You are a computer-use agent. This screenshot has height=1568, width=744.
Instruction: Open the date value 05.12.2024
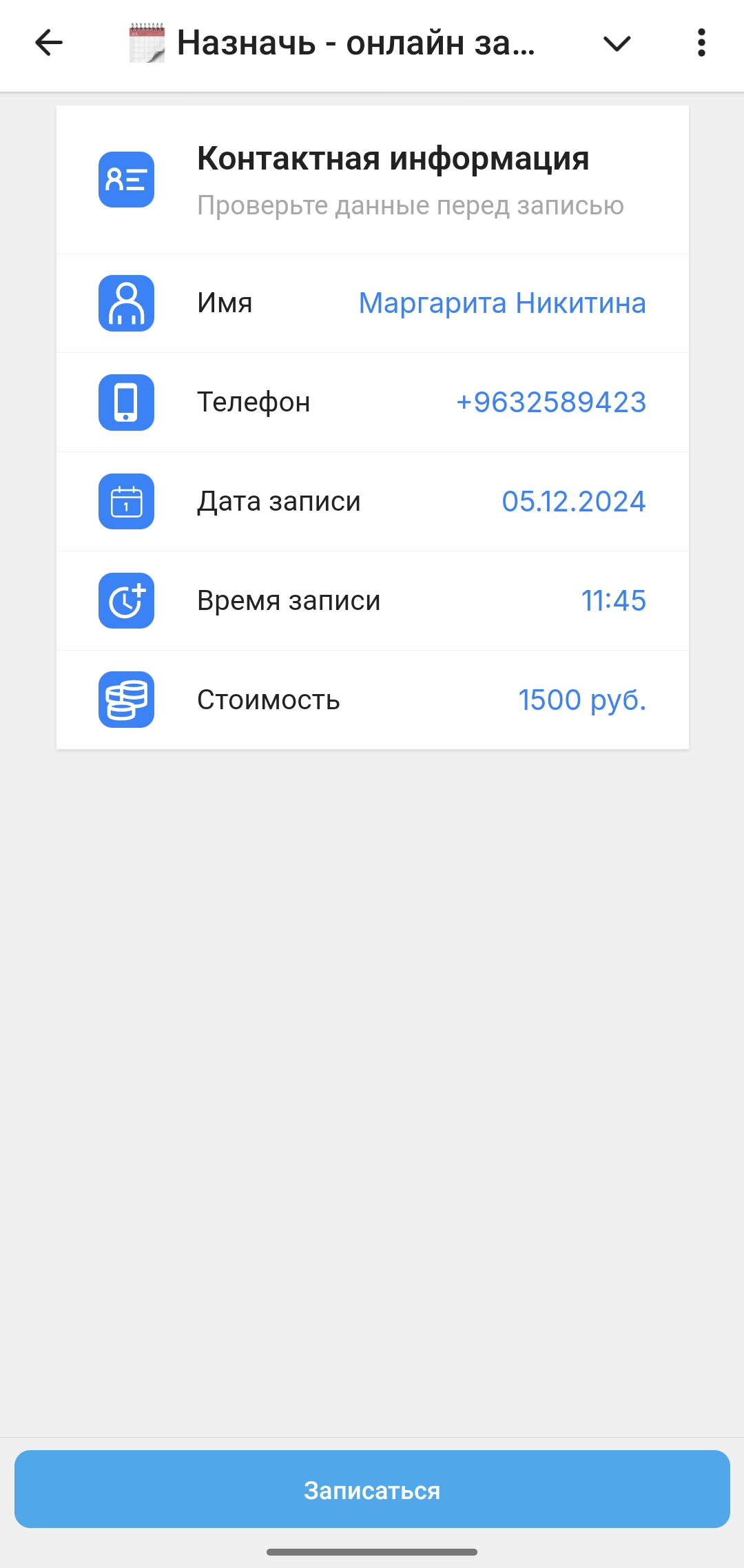[x=572, y=502]
